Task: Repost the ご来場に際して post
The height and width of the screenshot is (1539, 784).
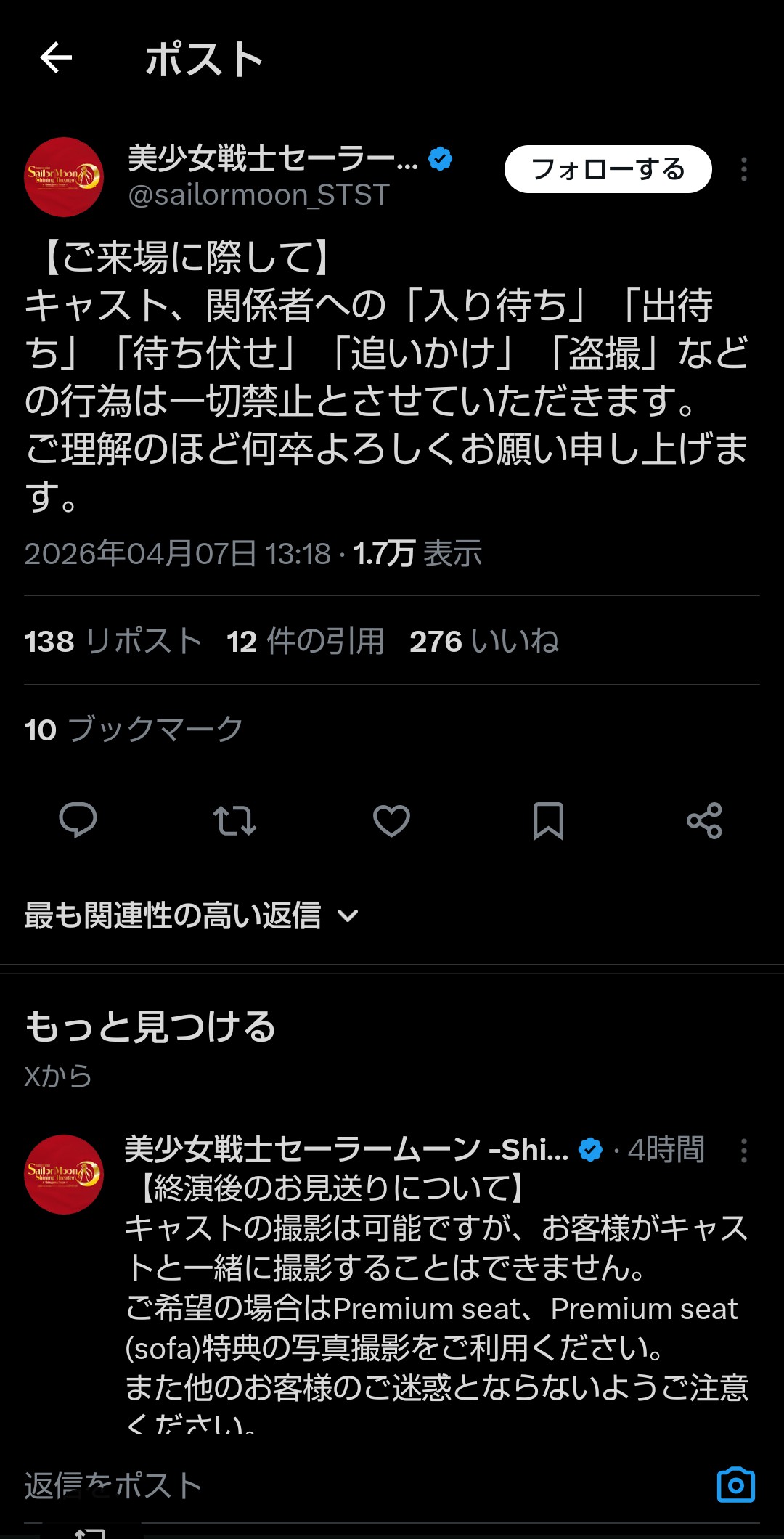Action: 234,821
